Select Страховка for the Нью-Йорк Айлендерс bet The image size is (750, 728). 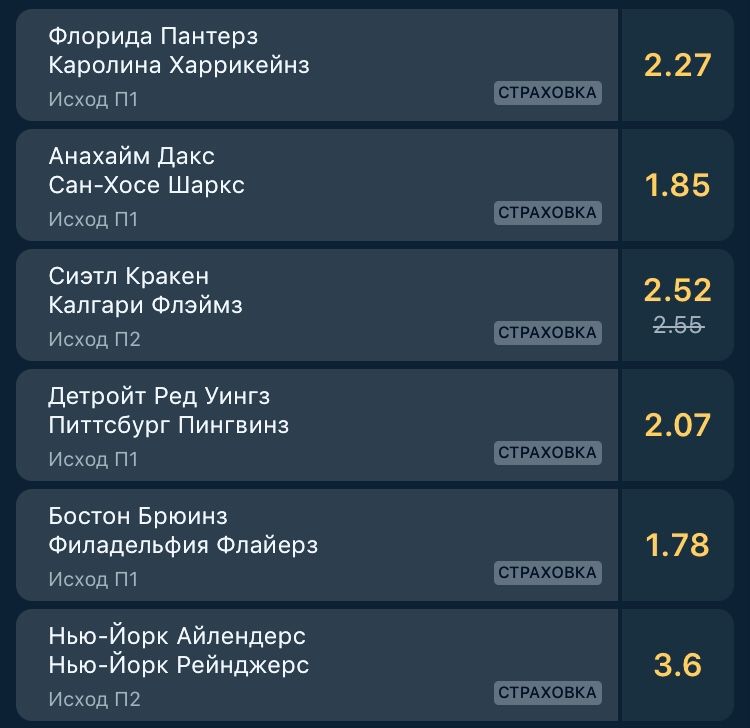coord(547,693)
